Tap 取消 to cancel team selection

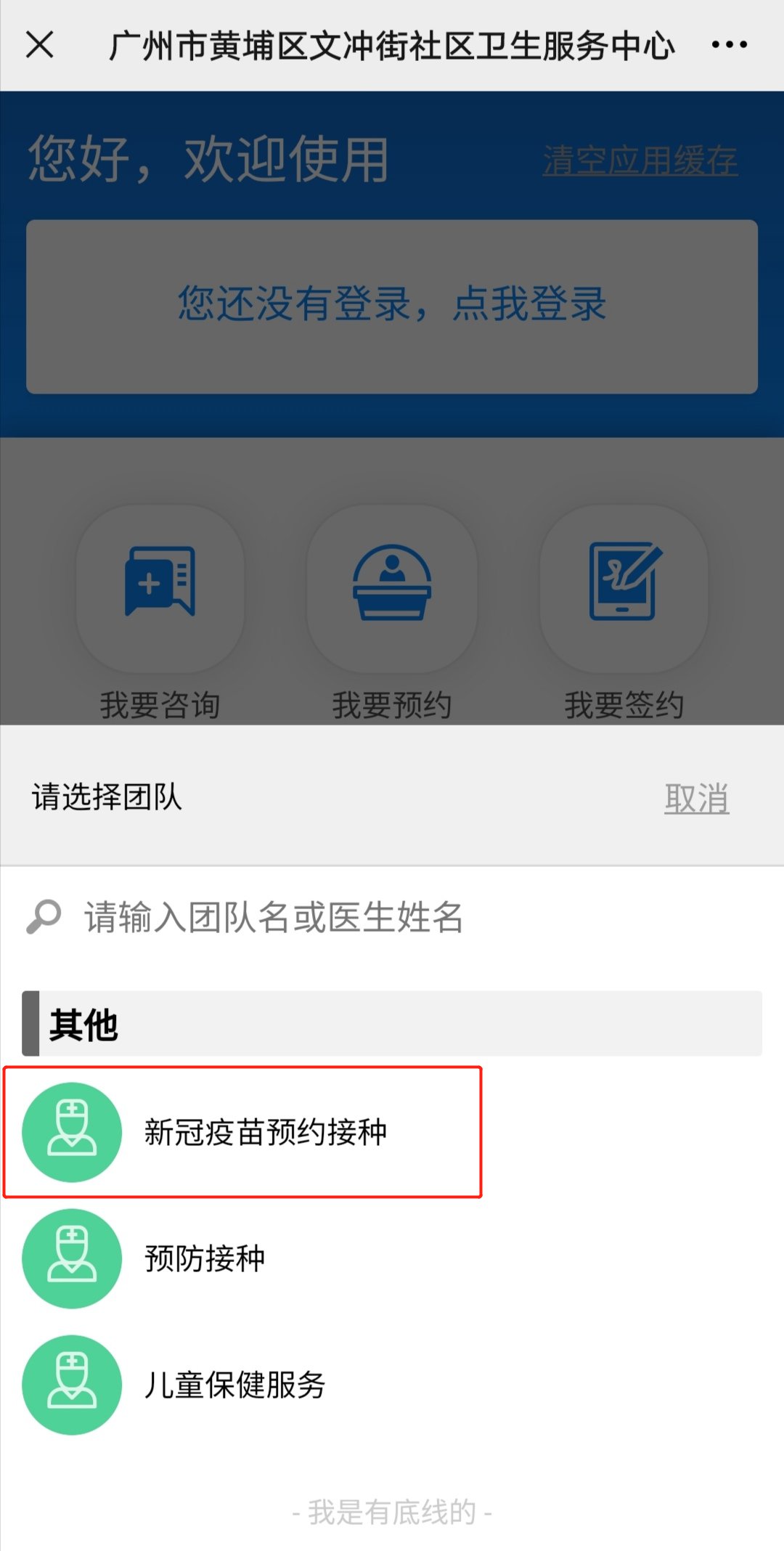pyautogui.click(x=696, y=798)
